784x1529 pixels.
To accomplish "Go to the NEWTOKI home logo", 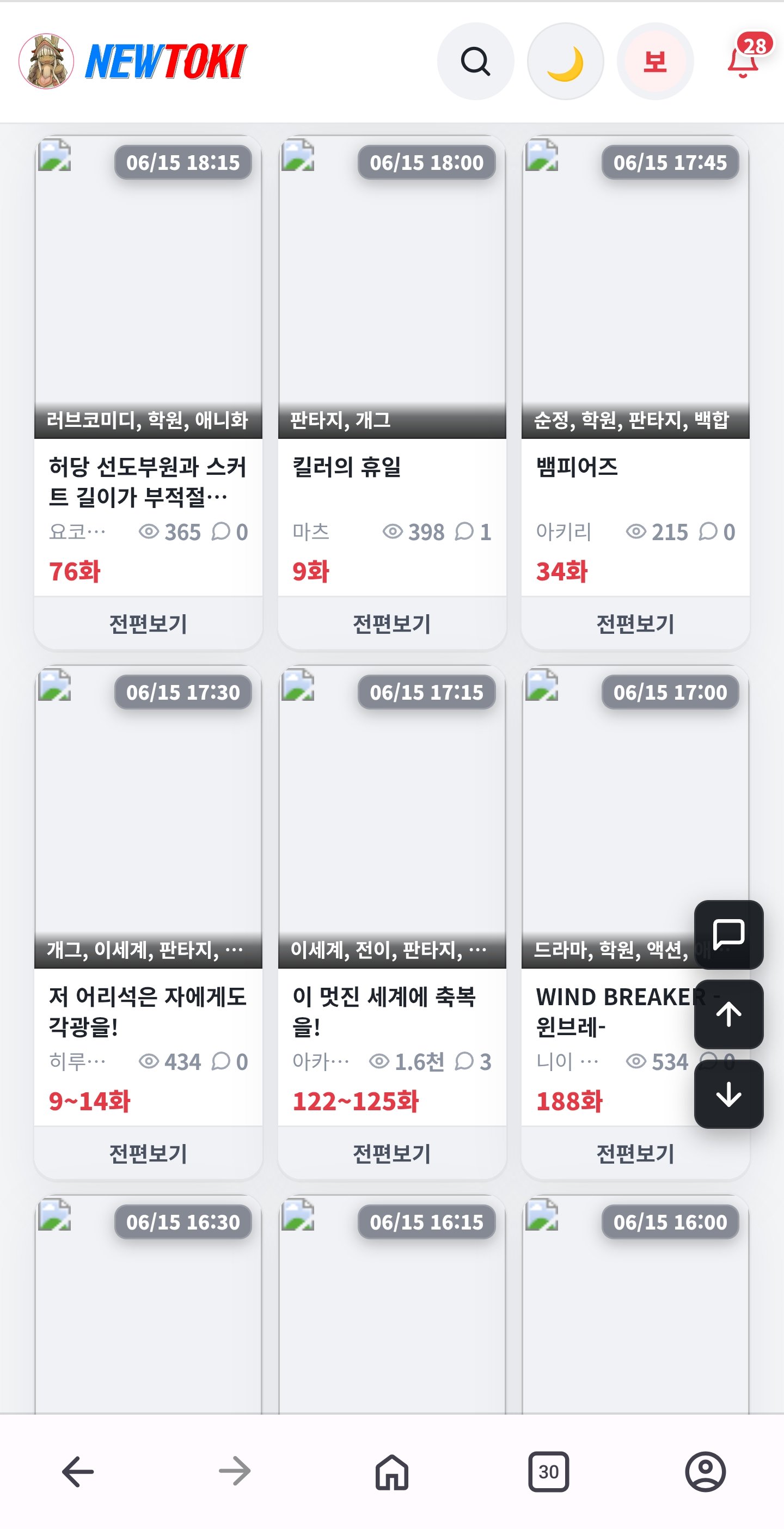I will click(133, 61).
